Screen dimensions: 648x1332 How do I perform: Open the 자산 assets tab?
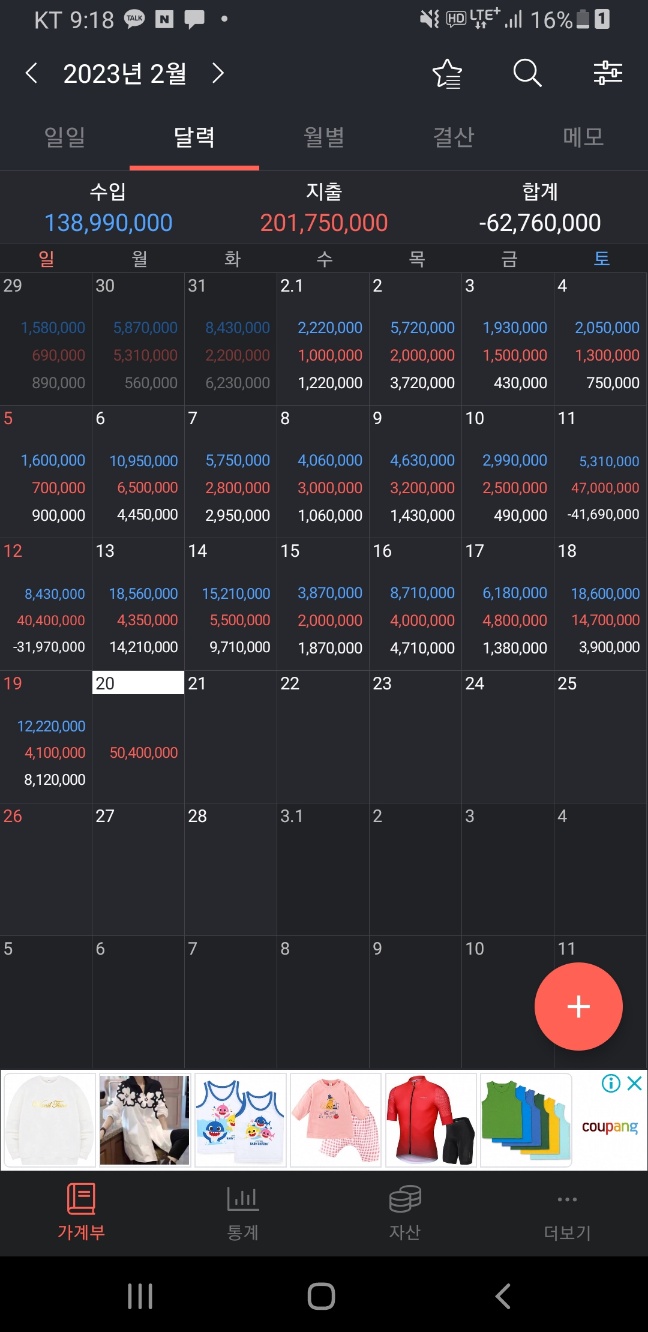(x=405, y=1213)
